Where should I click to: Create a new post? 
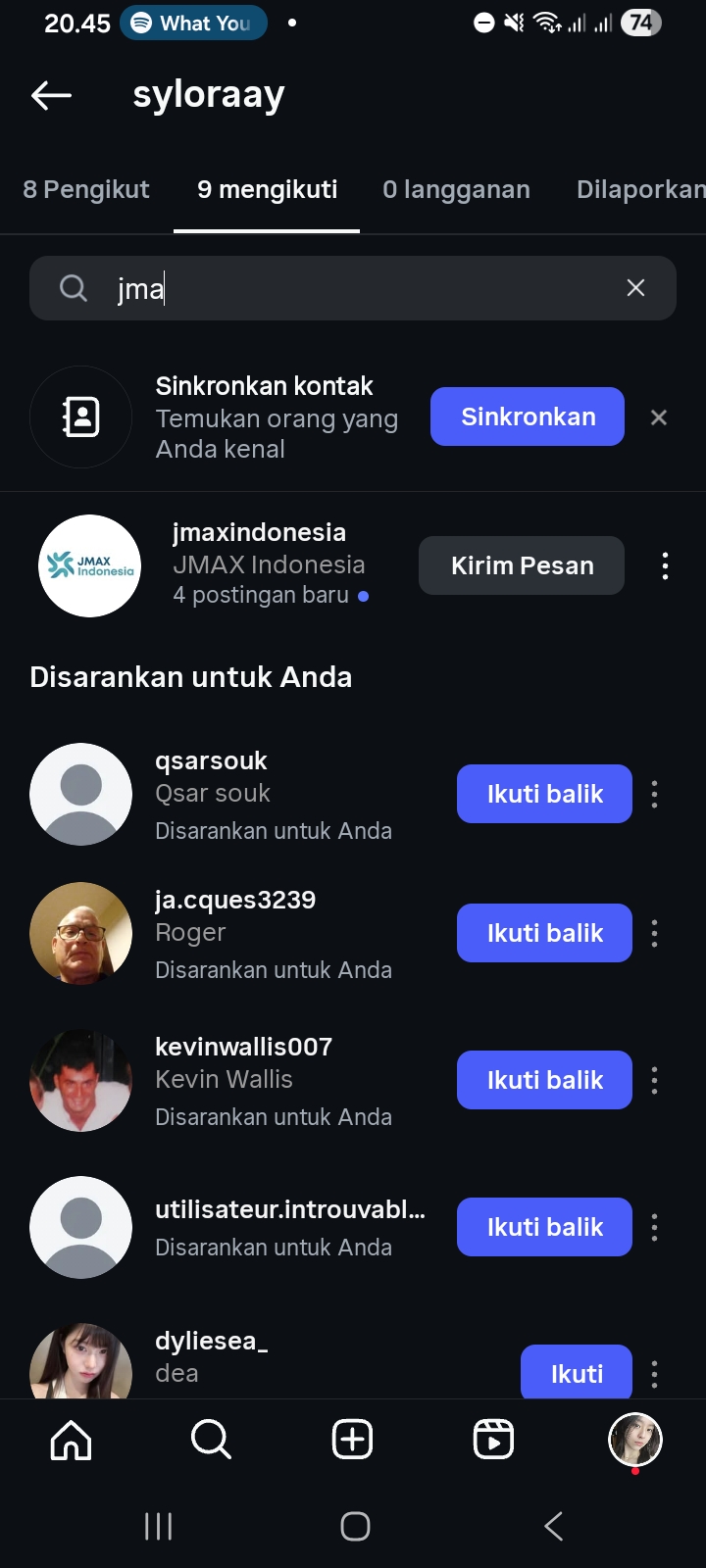353,1440
